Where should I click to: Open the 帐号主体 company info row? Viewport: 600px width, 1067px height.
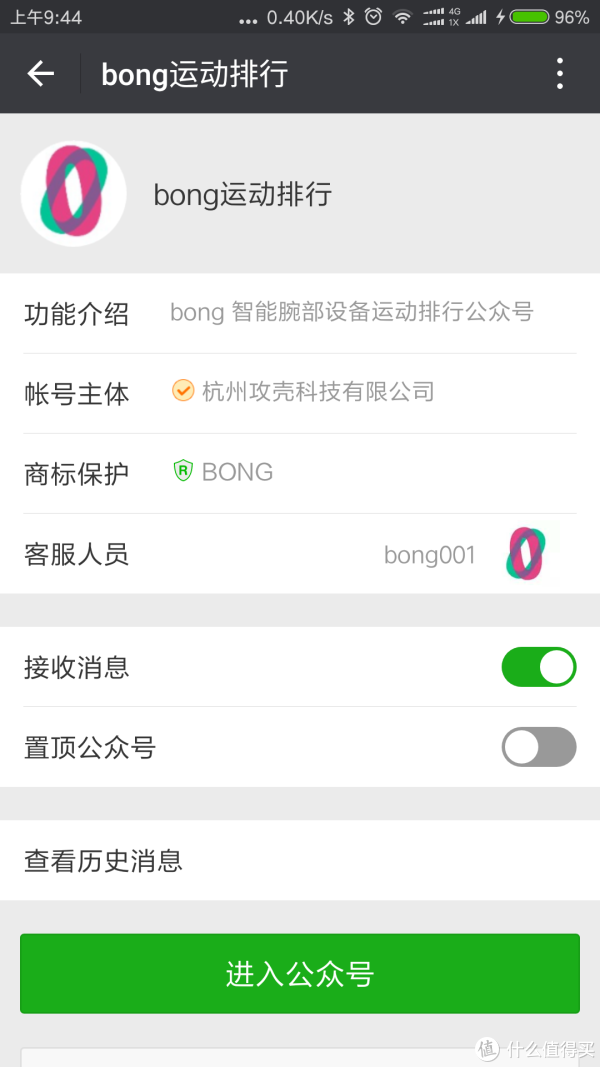pos(300,393)
